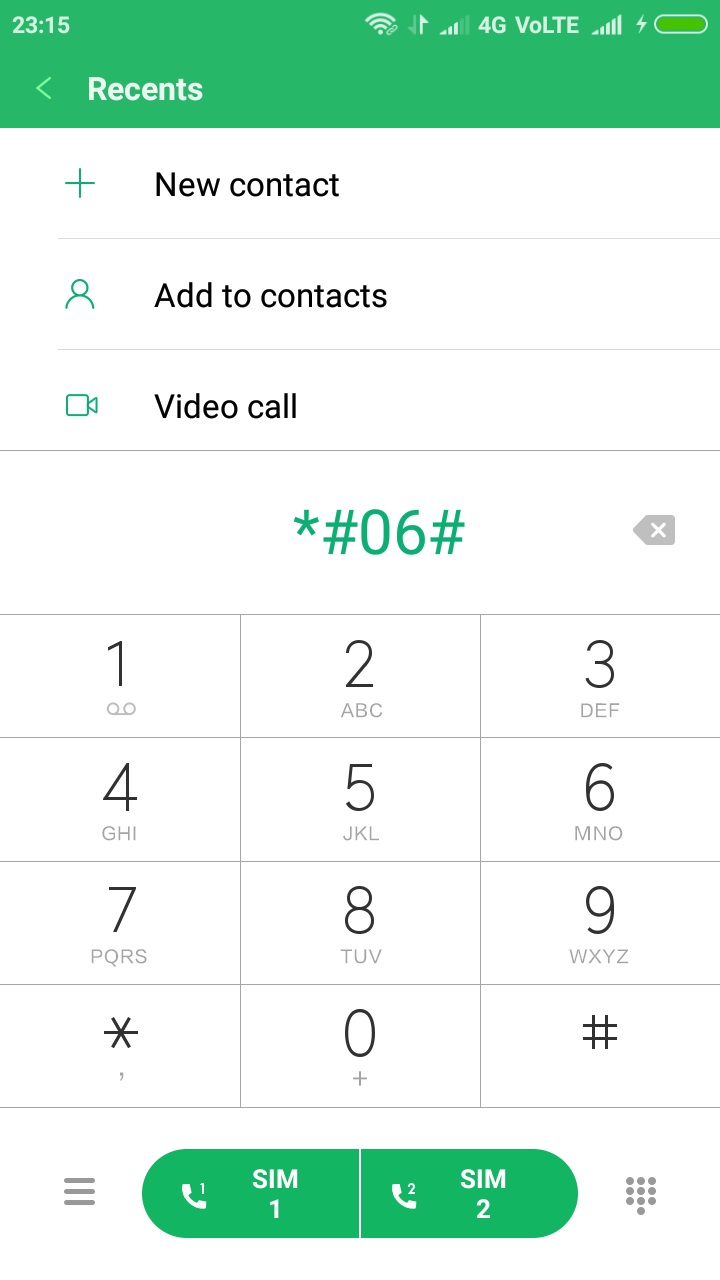Tap the 0 key
Image resolution: width=720 pixels, height=1280 pixels.
point(360,1045)
